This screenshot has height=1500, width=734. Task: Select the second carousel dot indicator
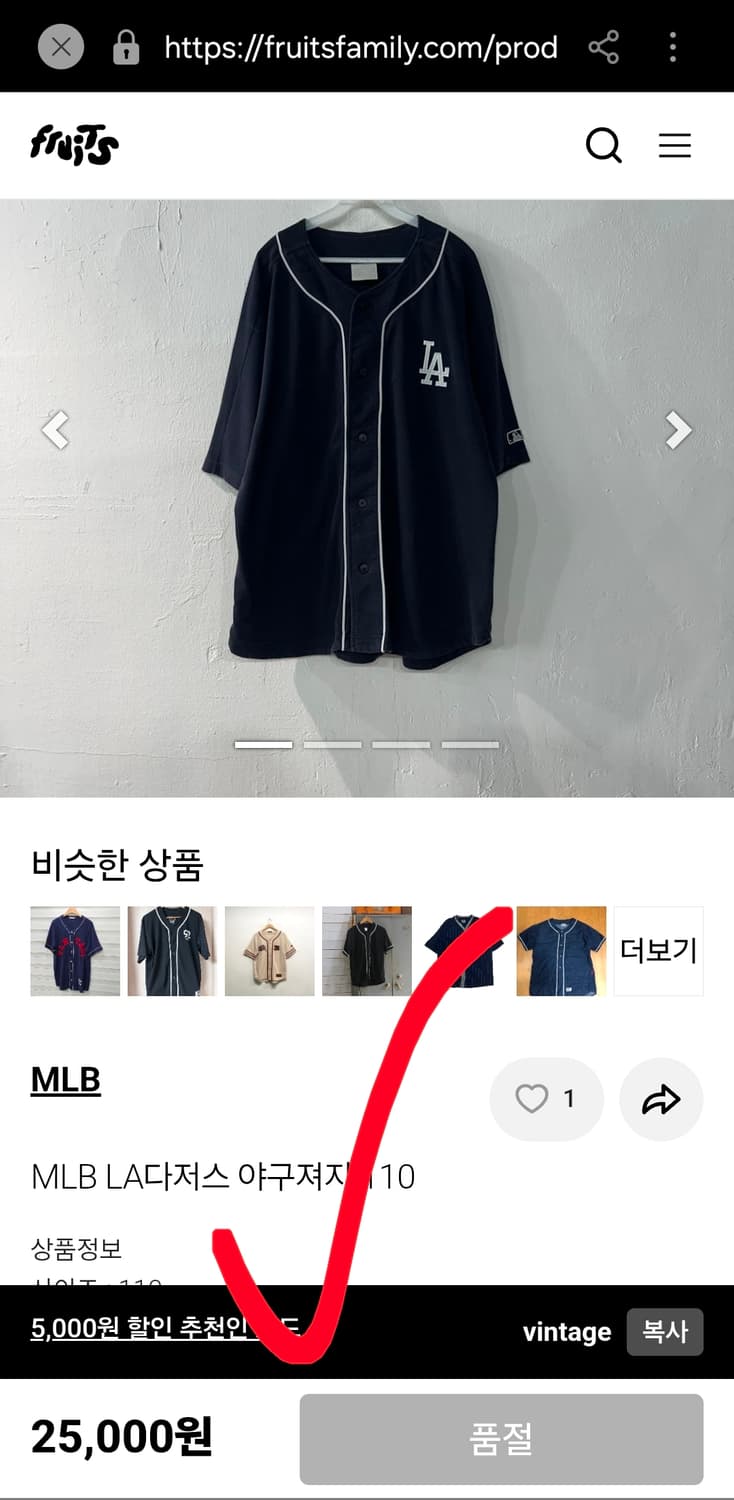pyautogui.click(x=331, y=743)
